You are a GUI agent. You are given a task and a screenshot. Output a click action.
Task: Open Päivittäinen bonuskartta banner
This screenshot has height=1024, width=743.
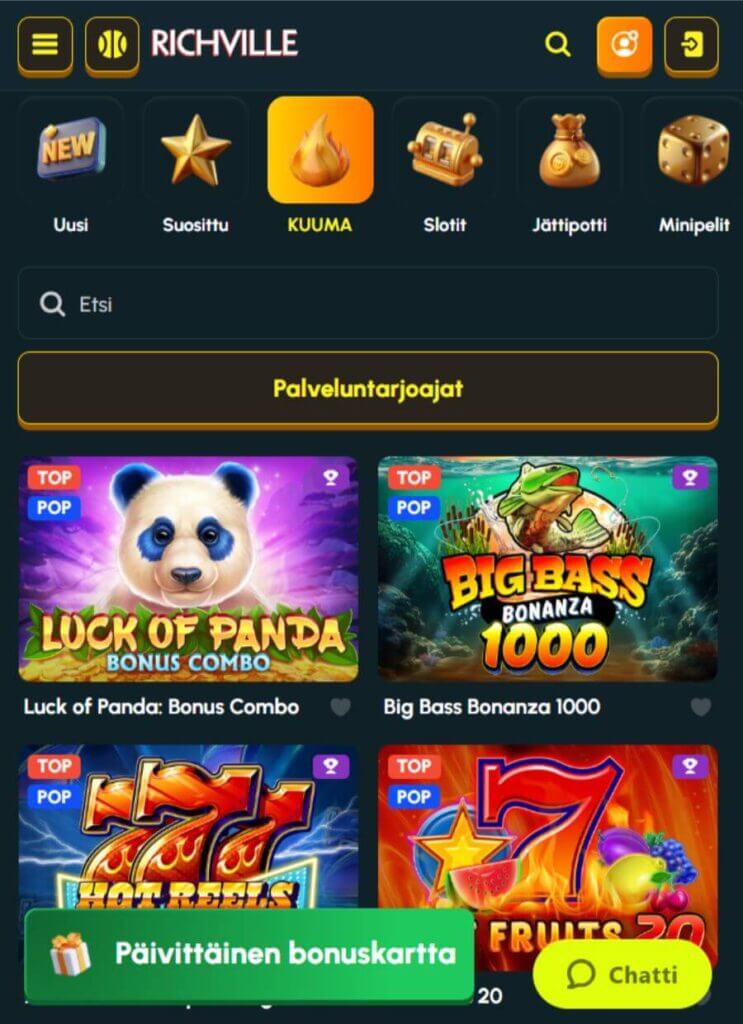[250, 954]
